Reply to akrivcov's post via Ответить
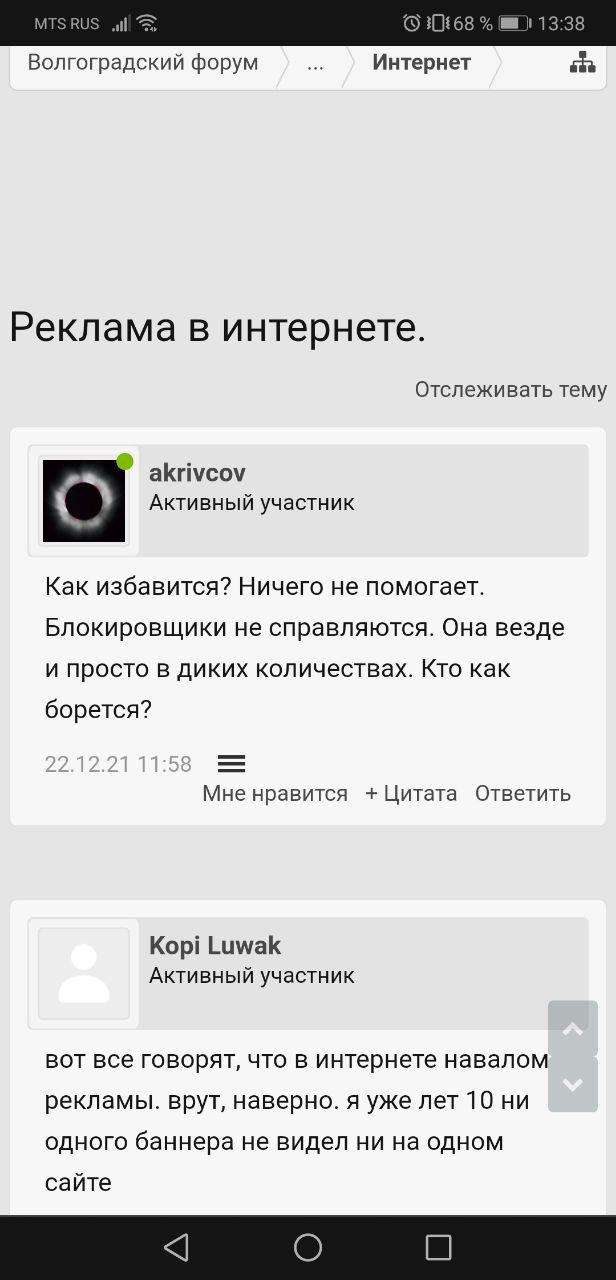 (x=523, y=794)
